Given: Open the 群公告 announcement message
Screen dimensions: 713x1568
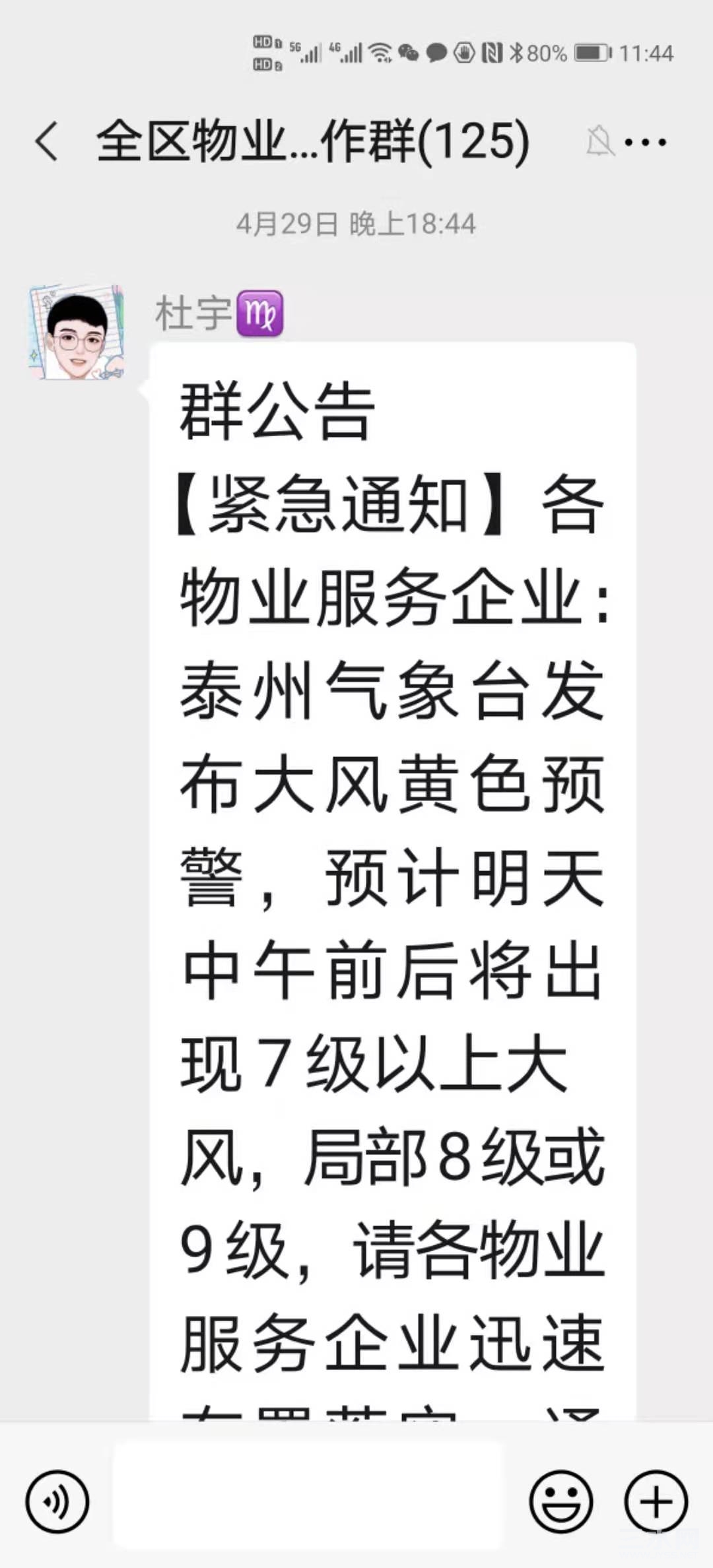Looking at the screenshot, I should coord(392,858).
